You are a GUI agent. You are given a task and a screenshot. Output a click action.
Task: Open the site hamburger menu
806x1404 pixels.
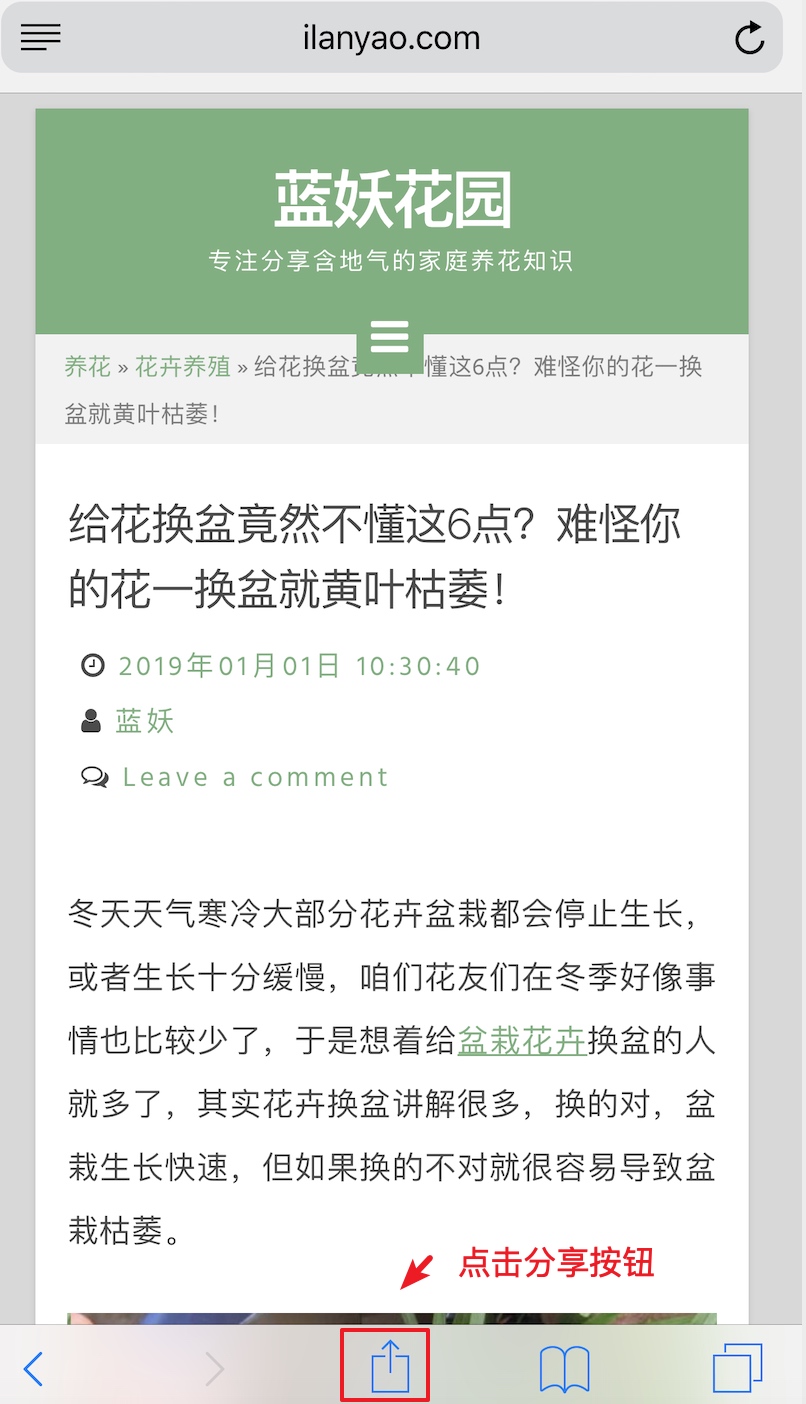point(389,338)
